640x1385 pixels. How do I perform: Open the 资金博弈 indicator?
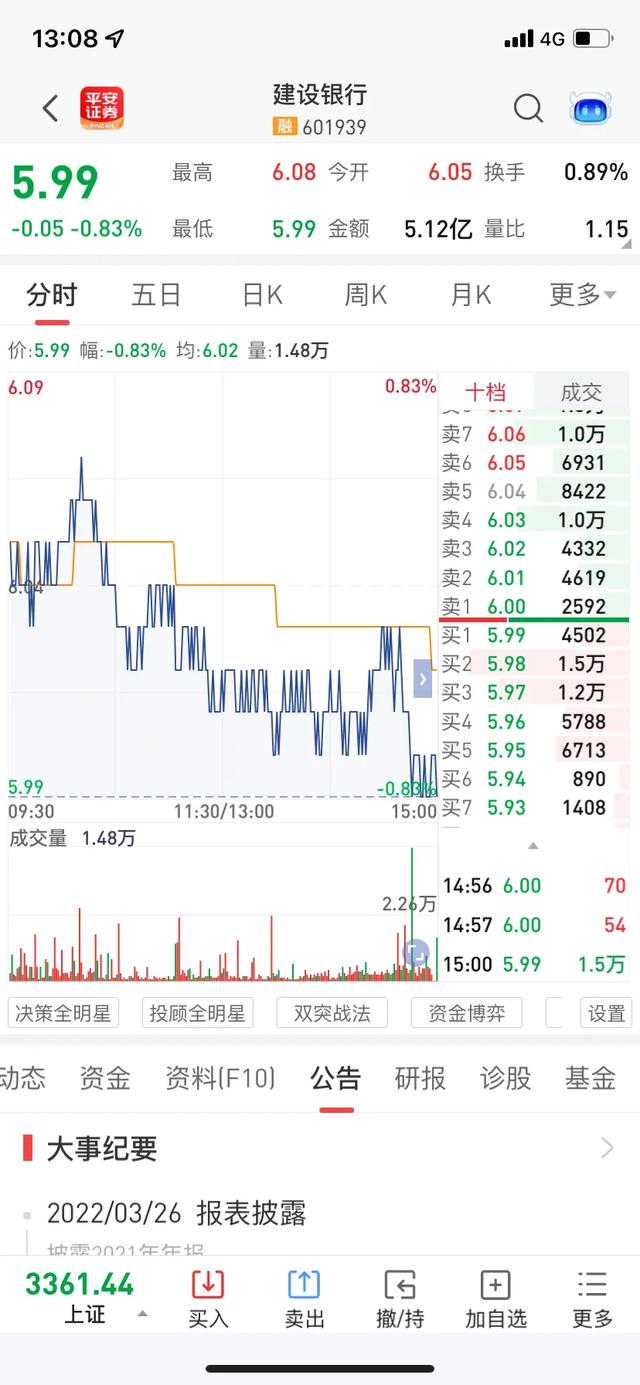pos(467,1013)
